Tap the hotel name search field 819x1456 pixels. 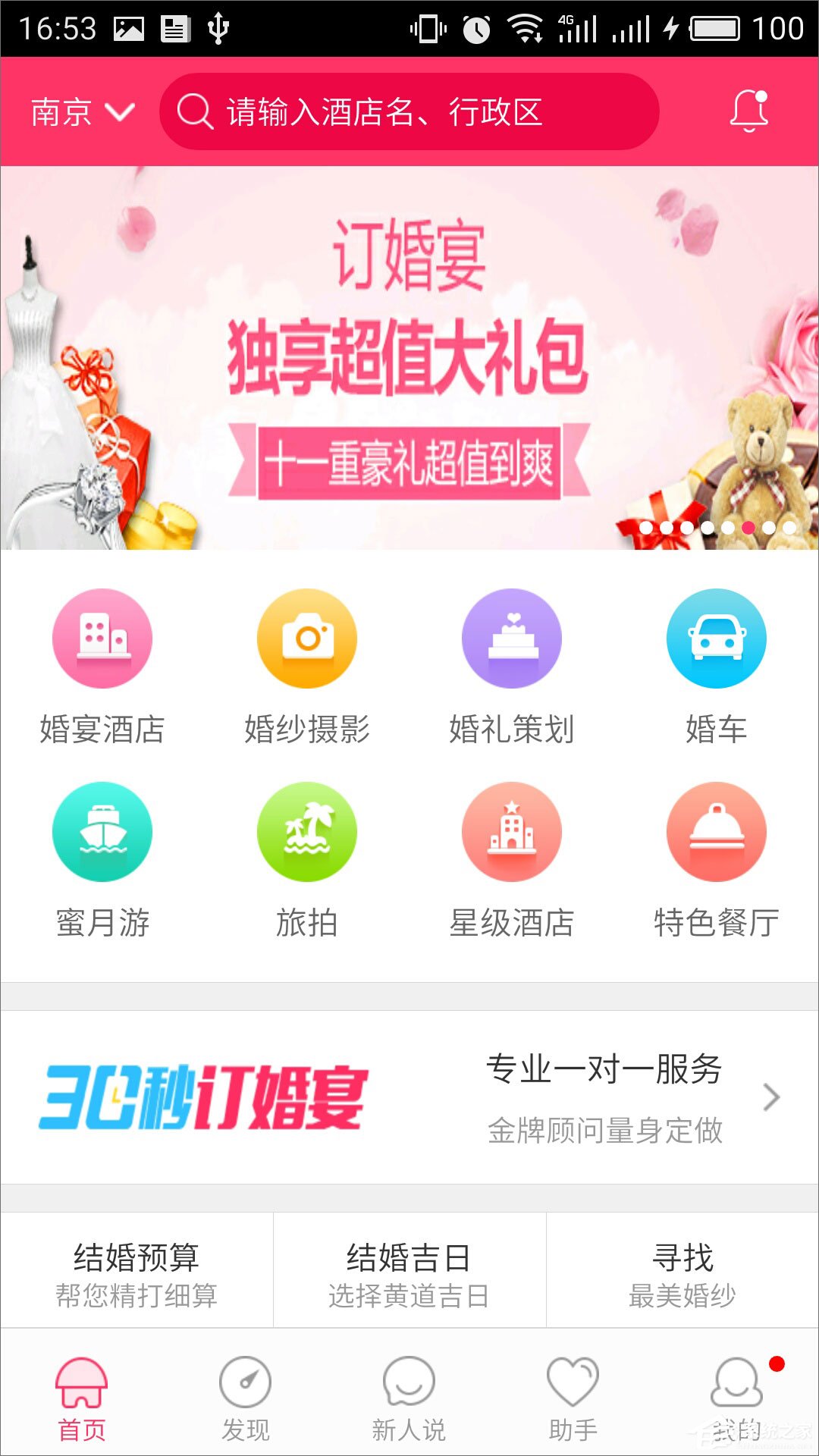click(409, 112)
